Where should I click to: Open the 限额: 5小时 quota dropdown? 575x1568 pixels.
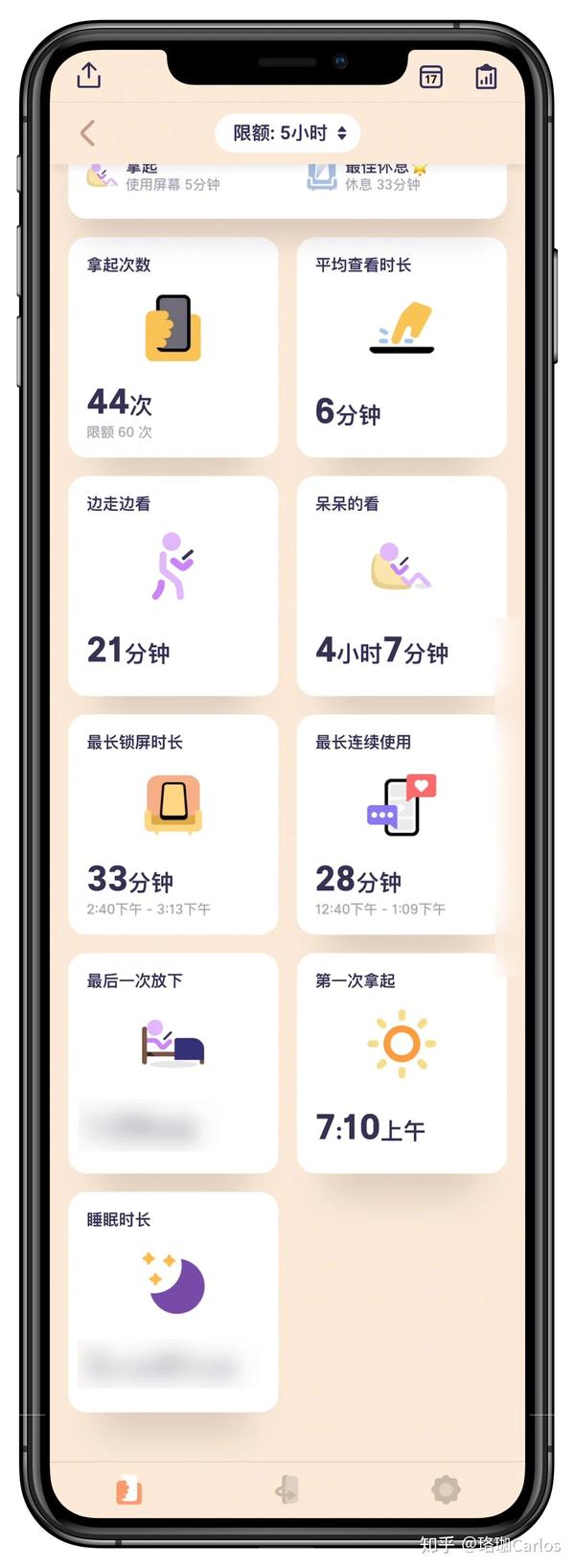[x=287, y=133]
